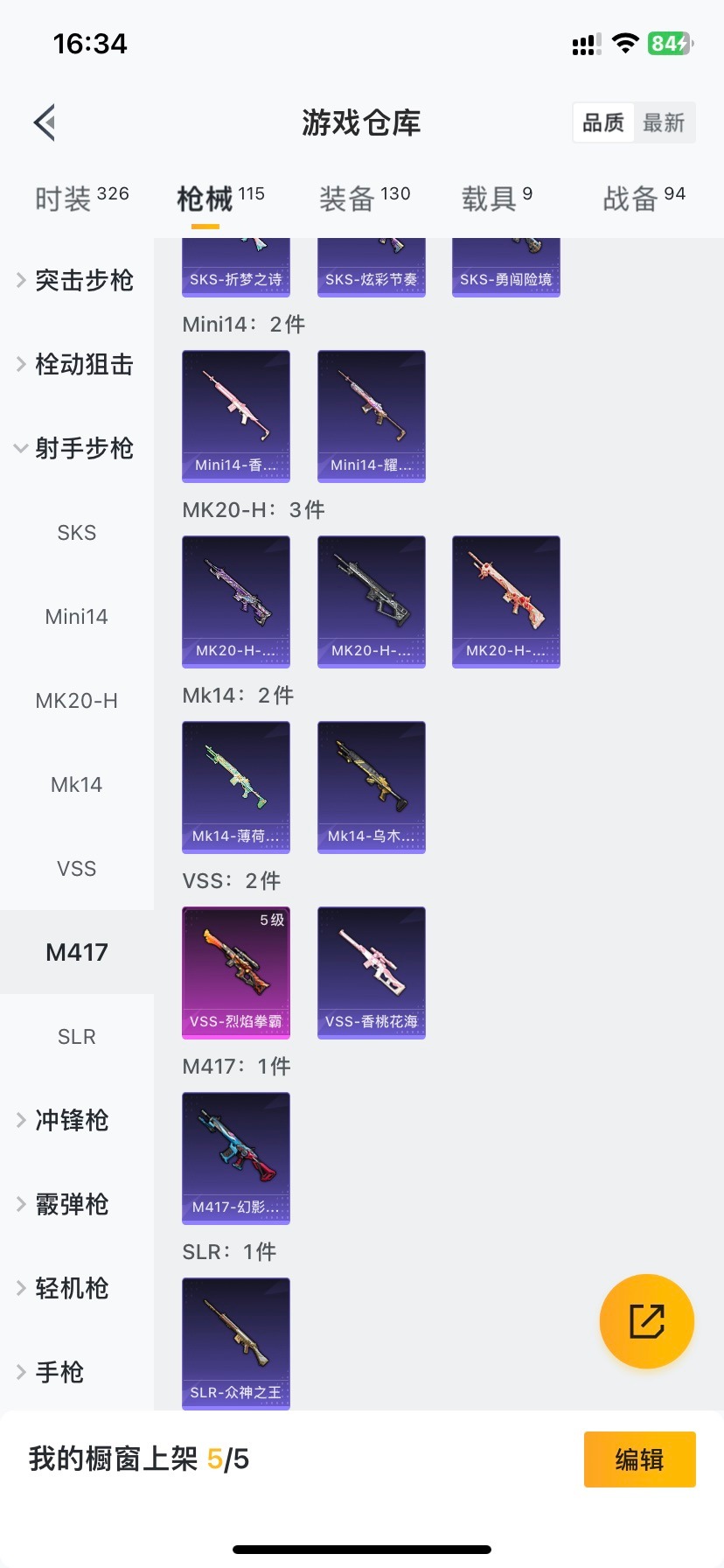
Task: Switch to the 时装 tab
Action: tap(81, 199)
